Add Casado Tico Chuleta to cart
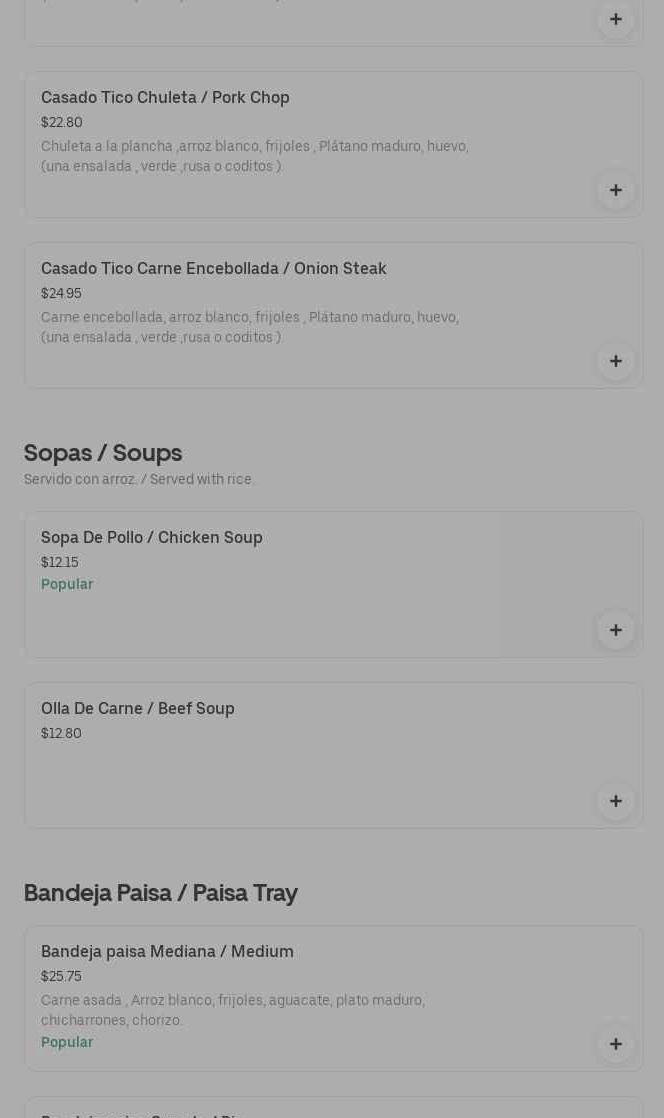 [616, 190]
